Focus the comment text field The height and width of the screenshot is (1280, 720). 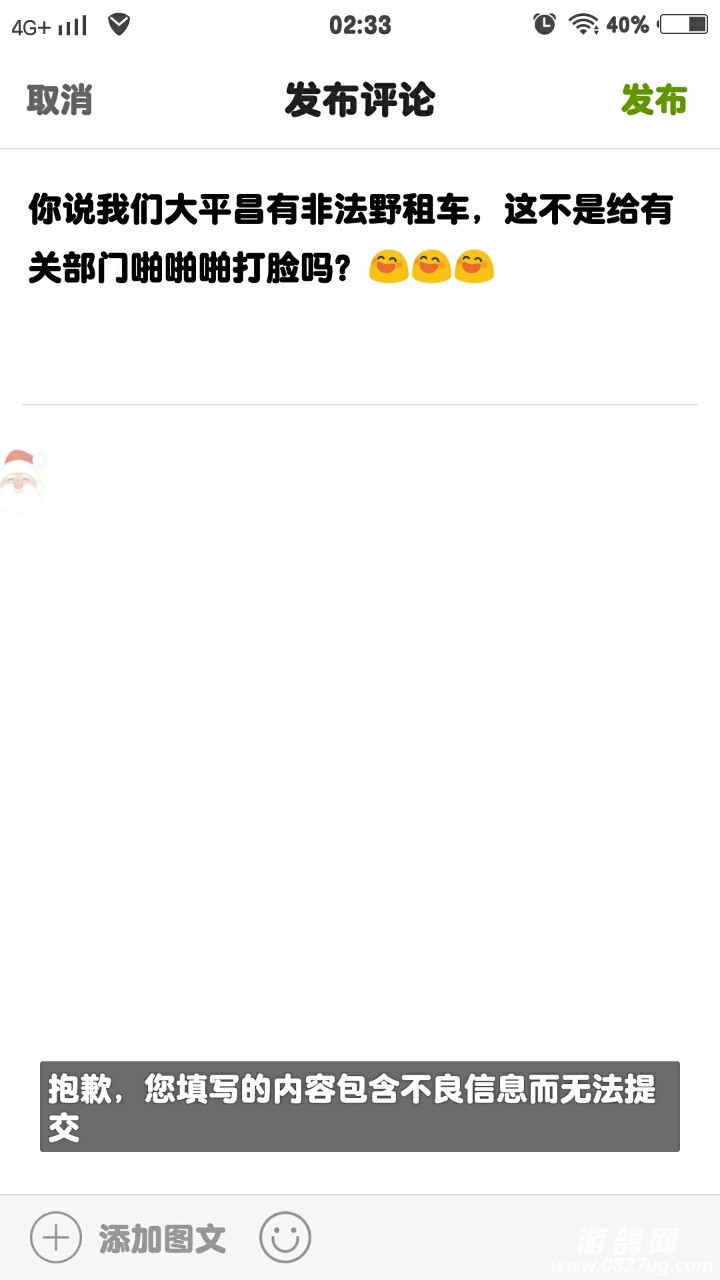pos(360,300)
